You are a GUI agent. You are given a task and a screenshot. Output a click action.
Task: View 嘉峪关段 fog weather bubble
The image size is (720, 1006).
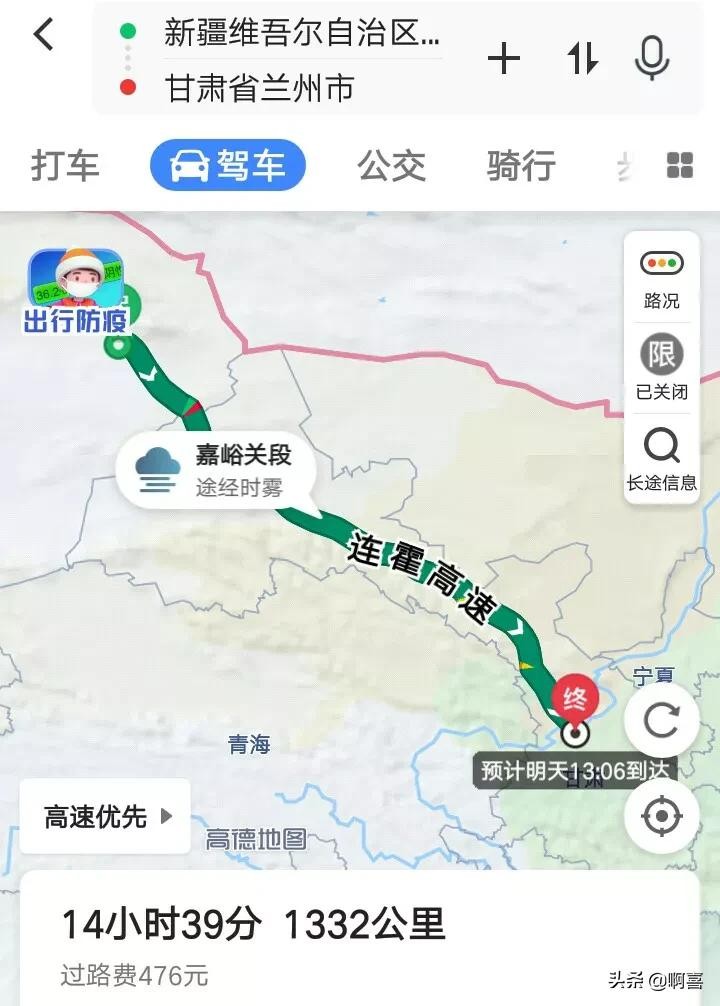coord(217,471)
